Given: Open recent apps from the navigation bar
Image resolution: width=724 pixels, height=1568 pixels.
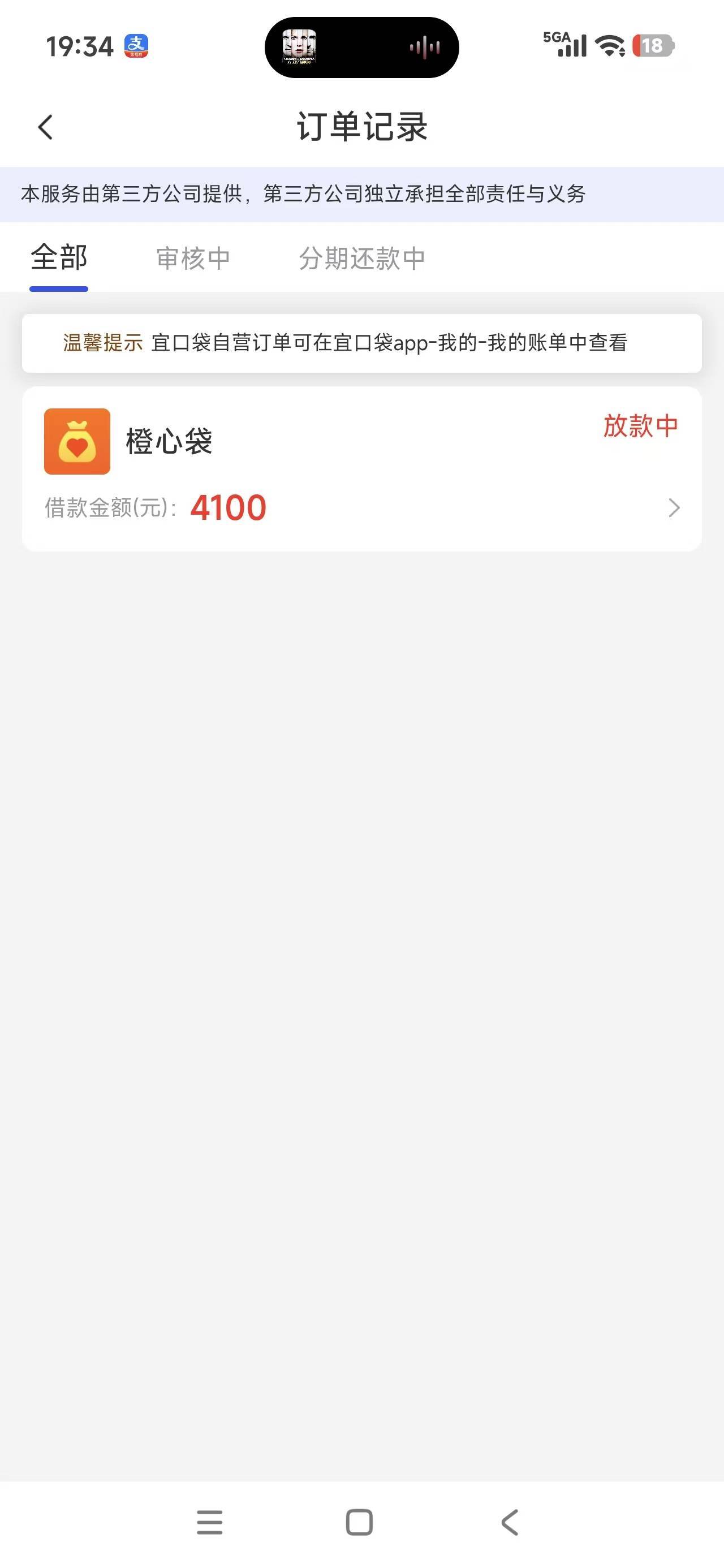Looking at the screenshot, I should click(209, 1522).
